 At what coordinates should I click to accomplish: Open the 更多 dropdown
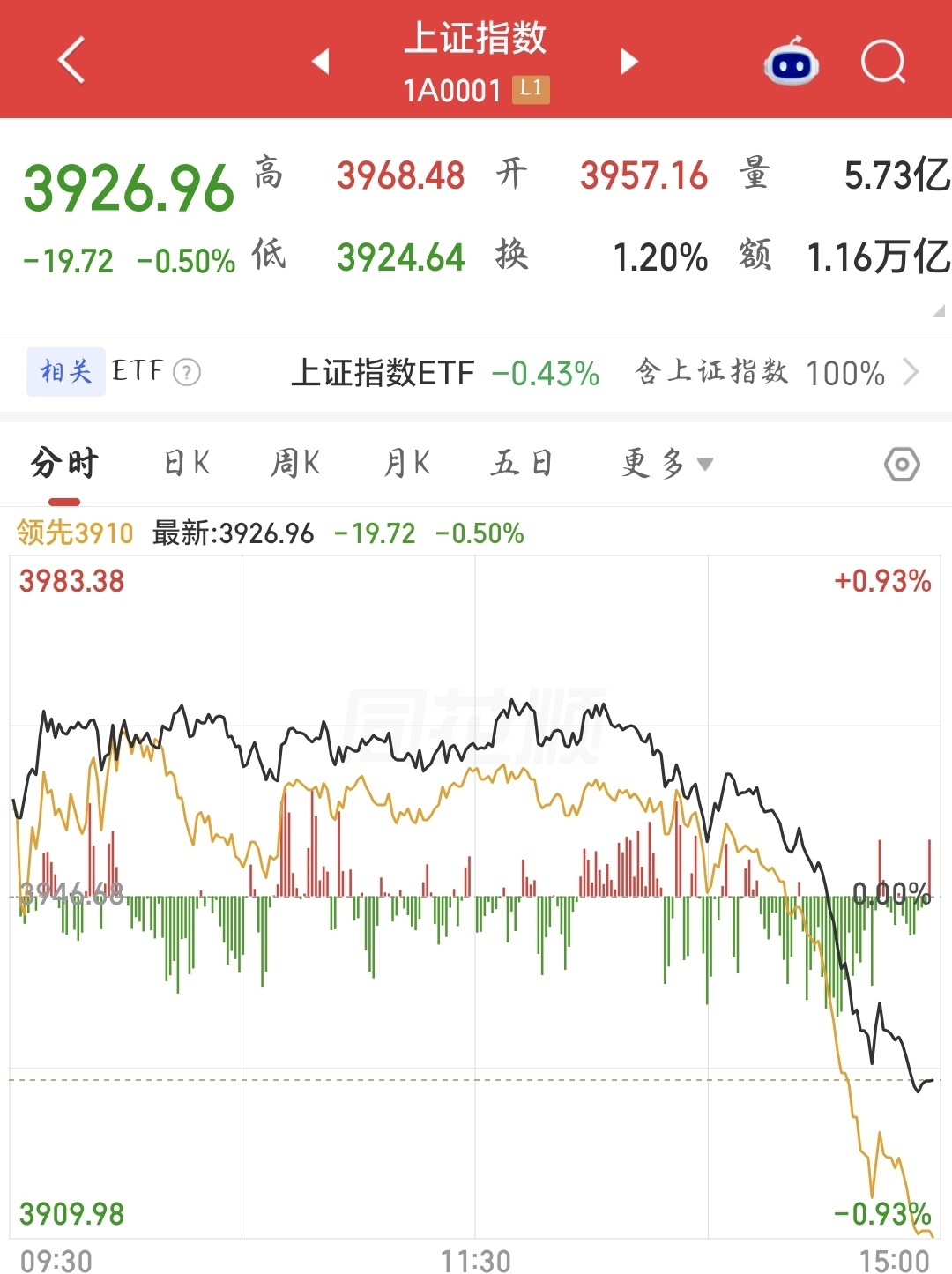(666, 463)
